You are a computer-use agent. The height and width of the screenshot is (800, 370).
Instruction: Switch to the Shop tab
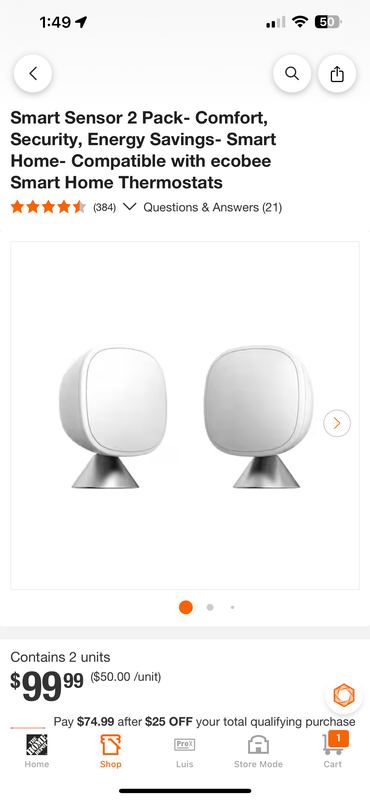tap(111, 751)
